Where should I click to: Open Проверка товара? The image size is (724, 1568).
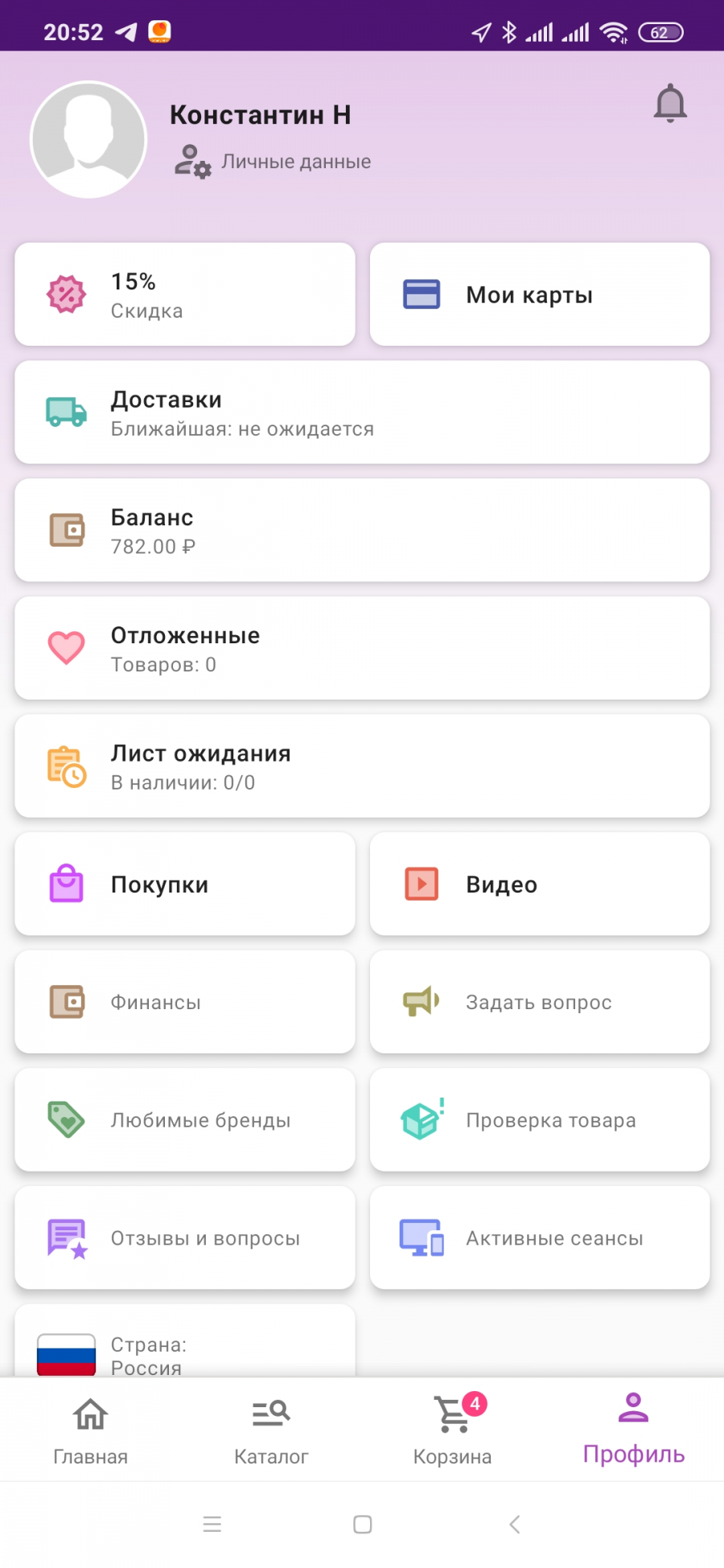540,1120
